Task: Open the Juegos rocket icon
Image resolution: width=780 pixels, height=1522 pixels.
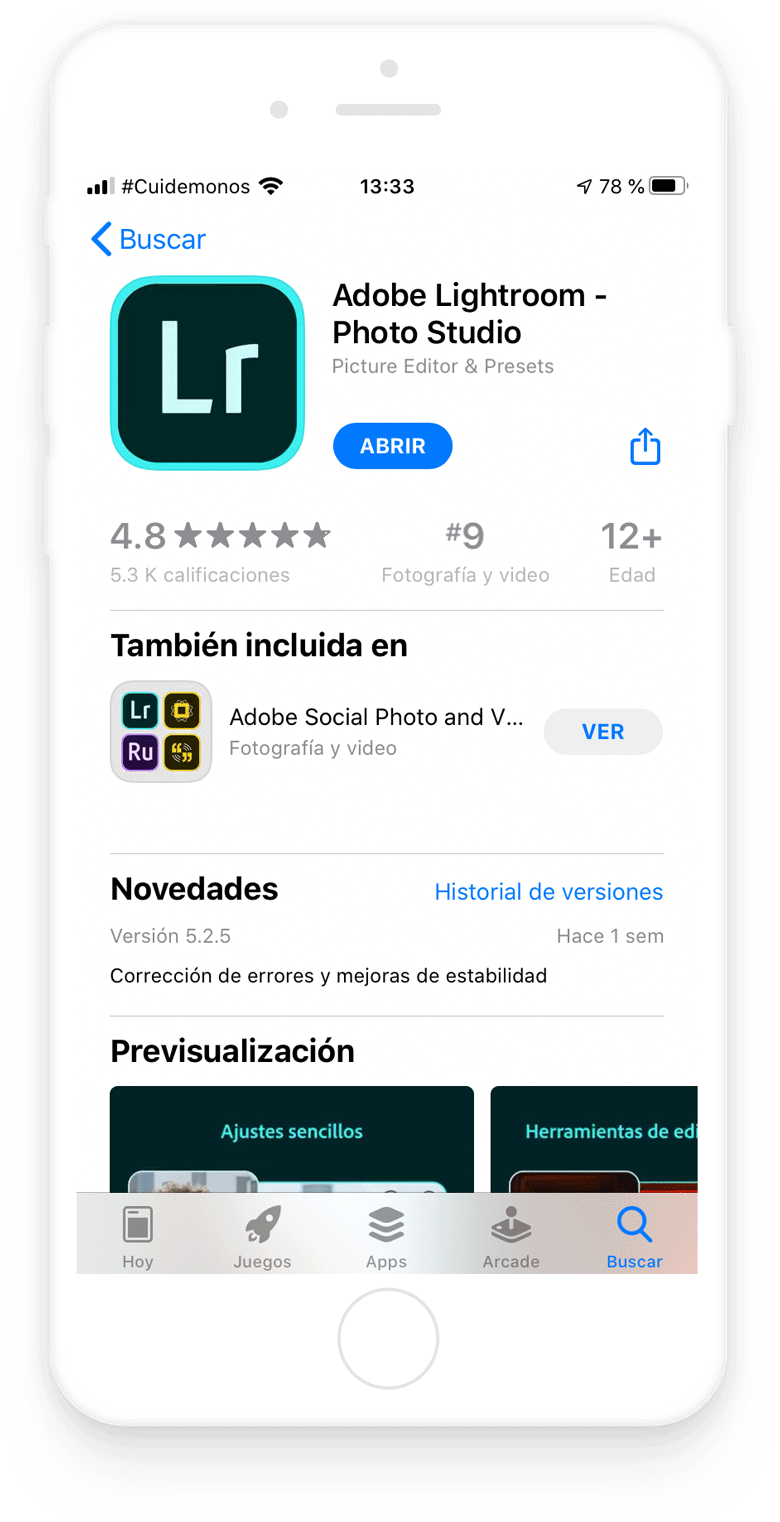Action: [262, 1225]
